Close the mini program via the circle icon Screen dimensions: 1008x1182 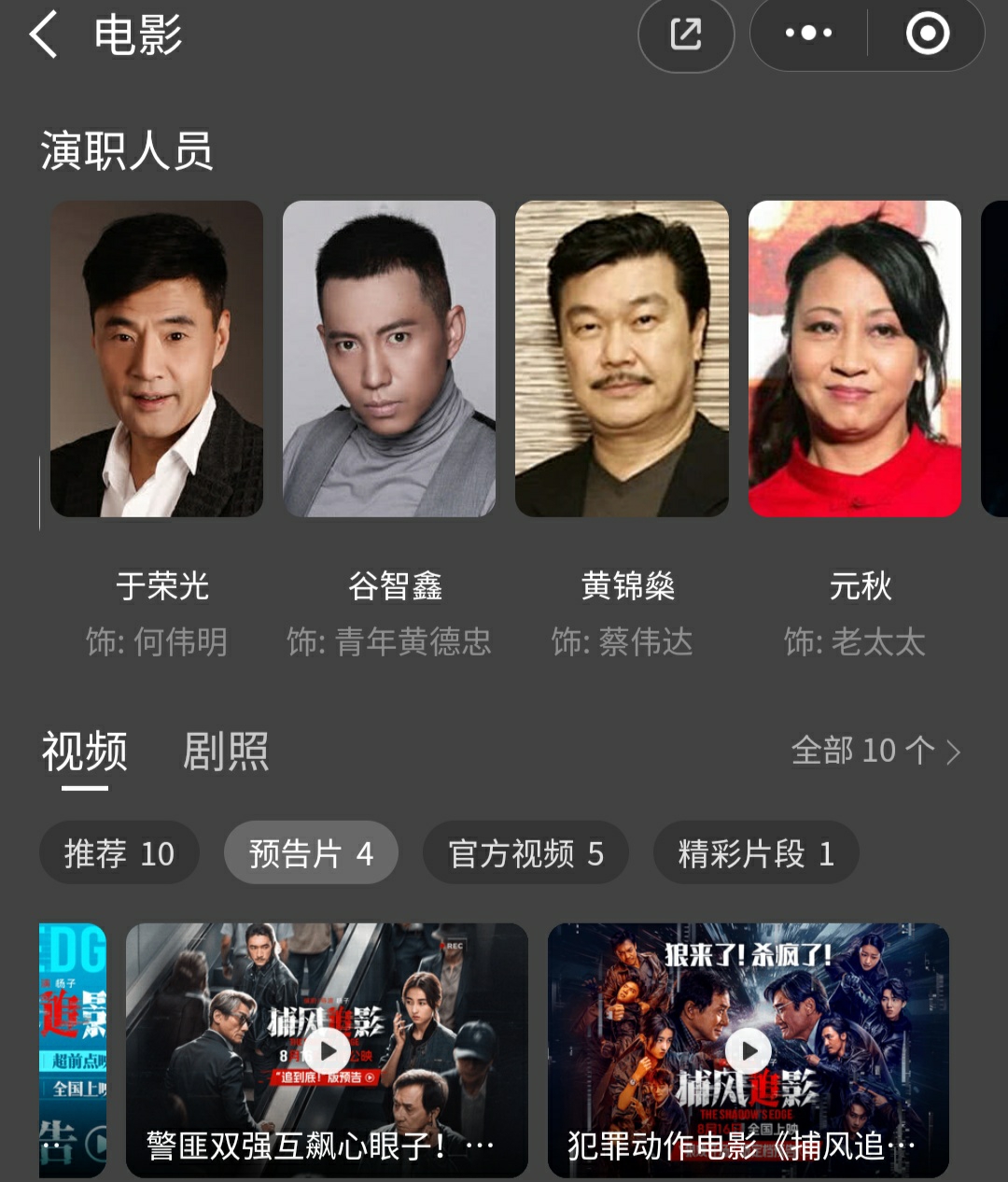tap(927, 35)
